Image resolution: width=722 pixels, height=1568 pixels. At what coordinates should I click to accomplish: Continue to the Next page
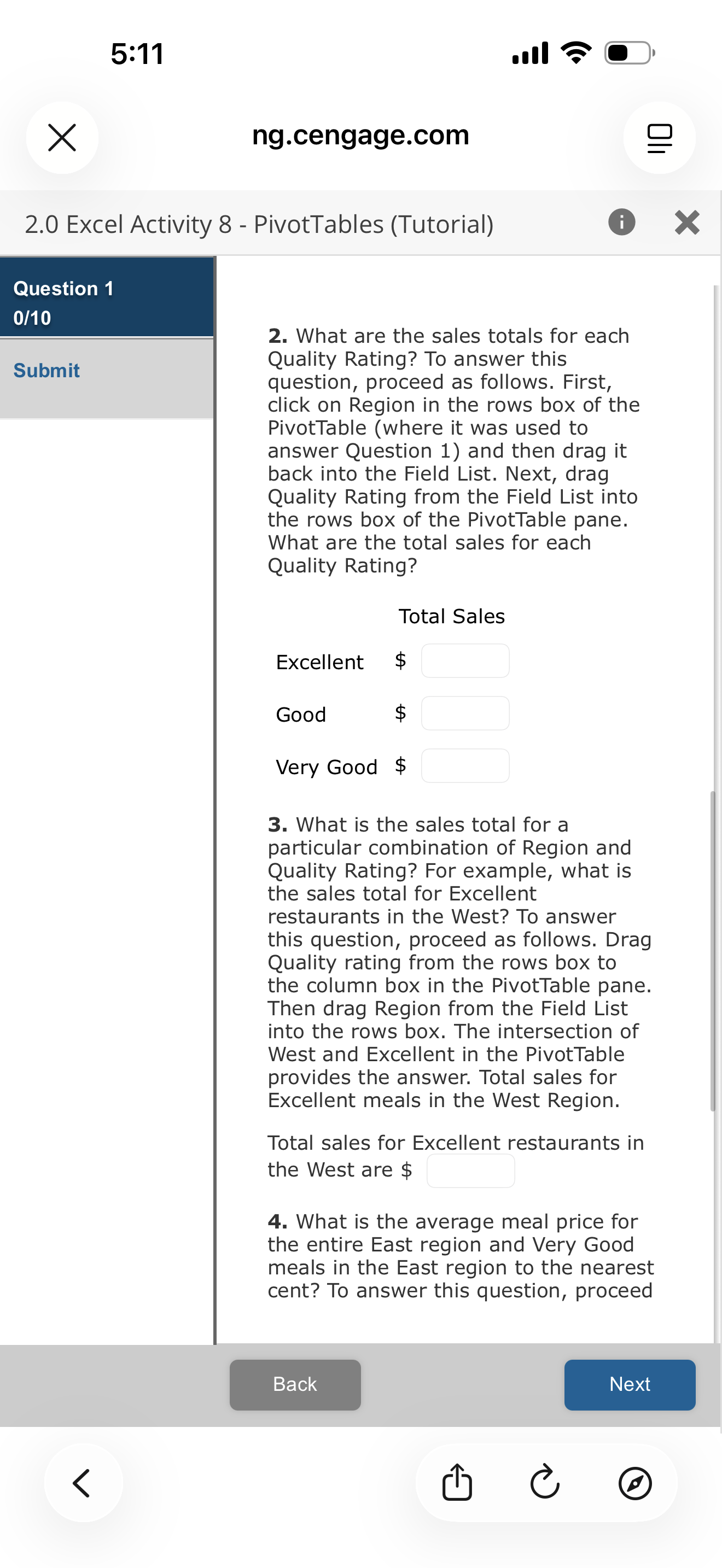tap(630, 1385)
